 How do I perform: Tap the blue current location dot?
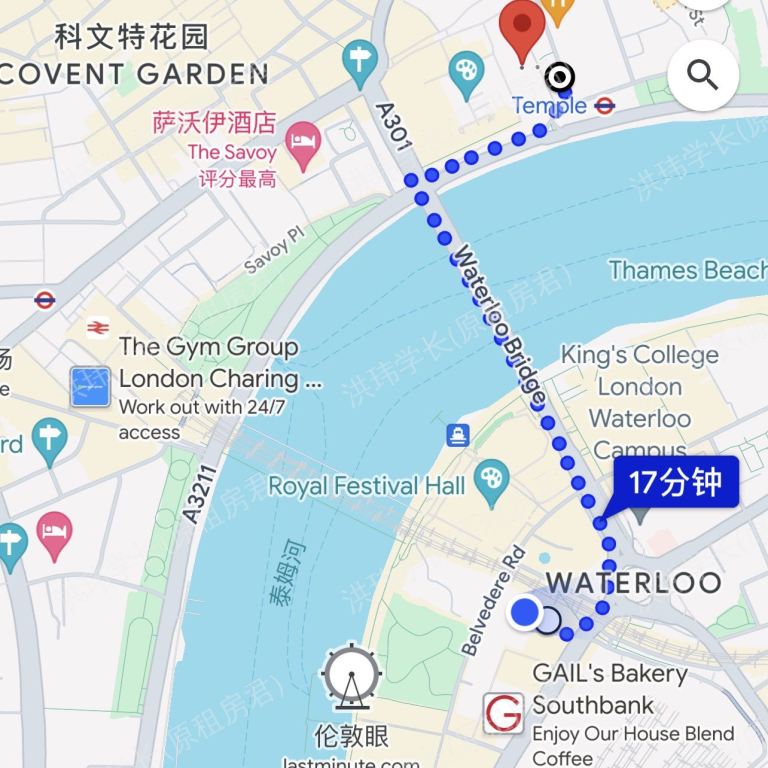coord(524,613)
